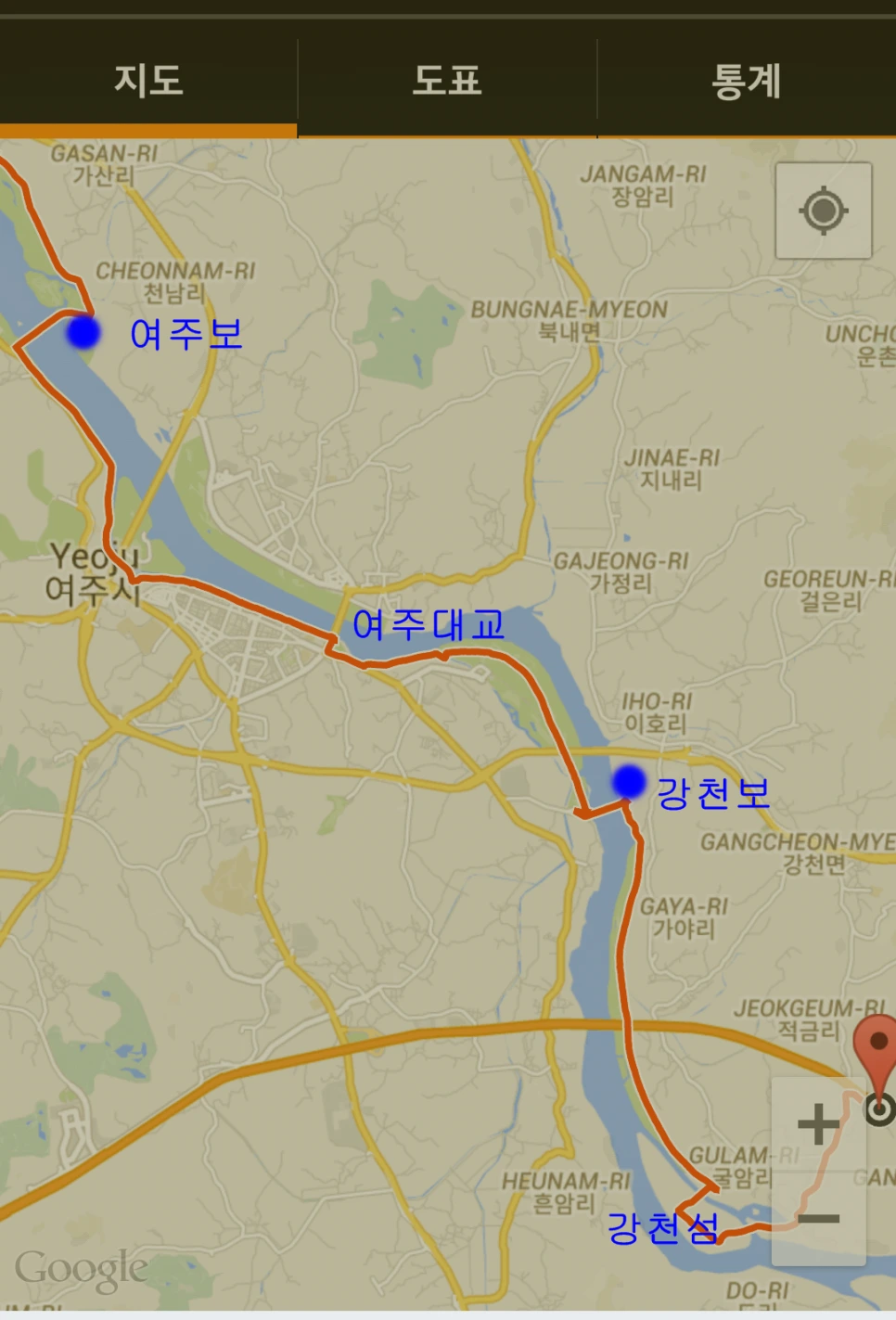The width and height of the screenshot is (896, 1320).
Task: Click the Google watermark logo
Action: pos(81,1265)
